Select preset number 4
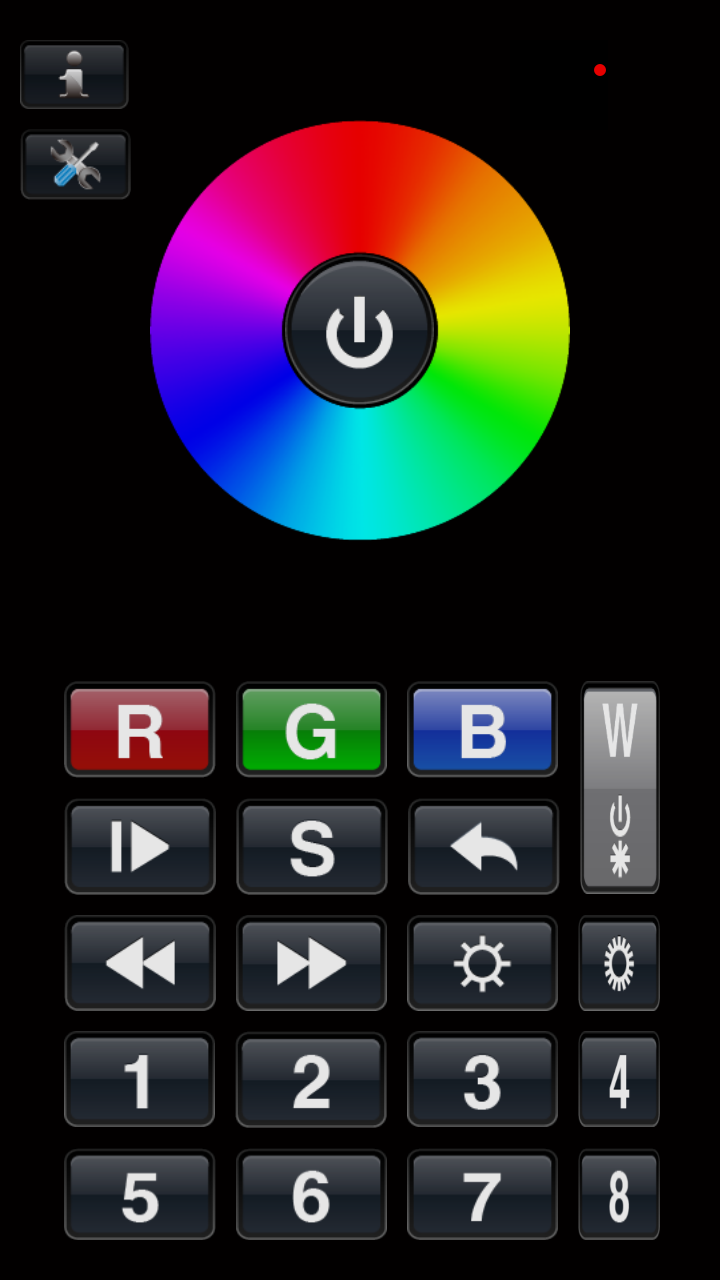 [x=619, y=1080]
